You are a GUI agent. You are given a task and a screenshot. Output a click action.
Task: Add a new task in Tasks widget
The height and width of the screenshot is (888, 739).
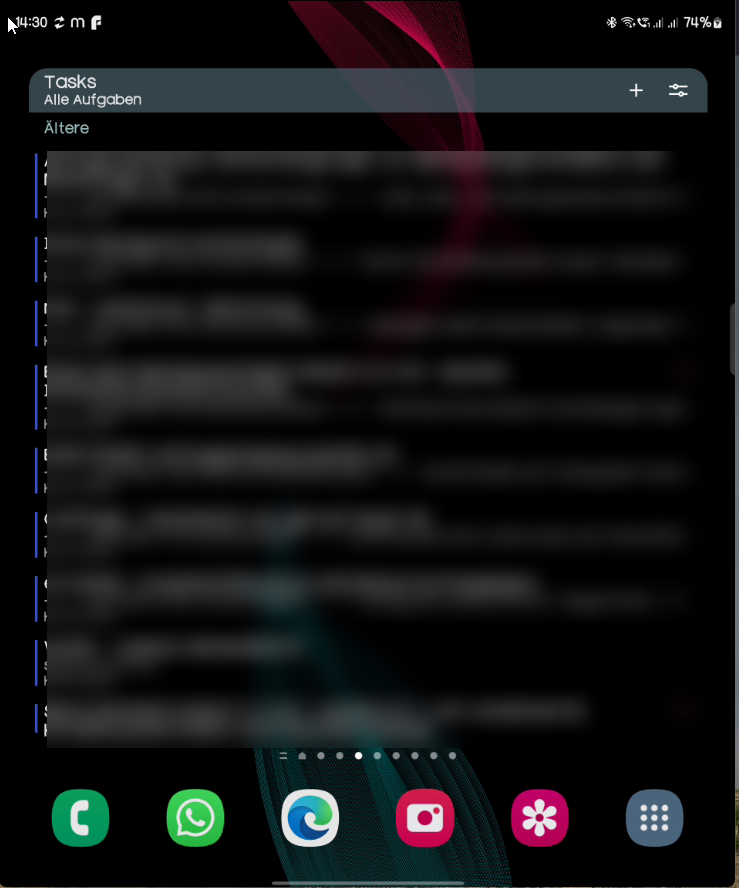[636, 91]
